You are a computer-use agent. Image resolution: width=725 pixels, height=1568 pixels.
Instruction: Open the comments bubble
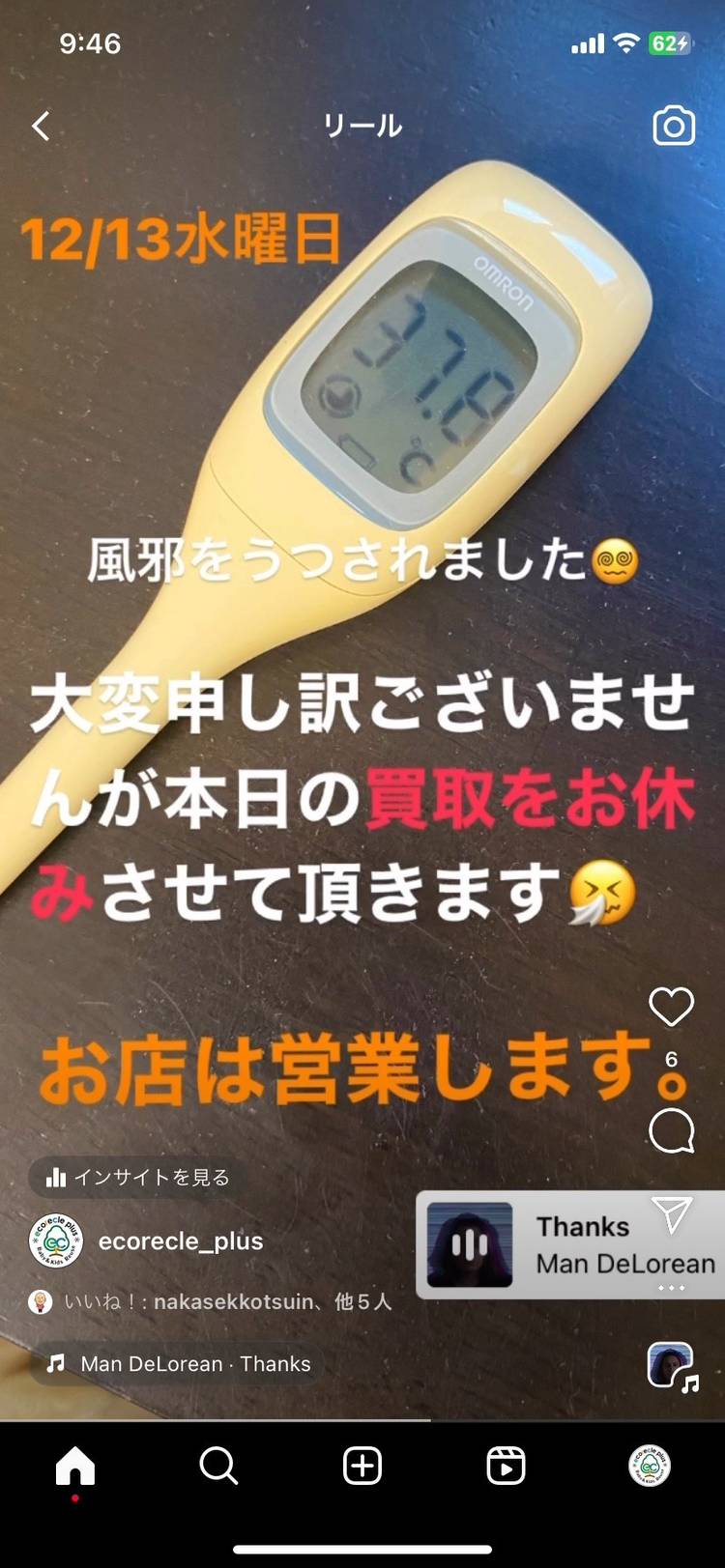[x=671, y=1130]
